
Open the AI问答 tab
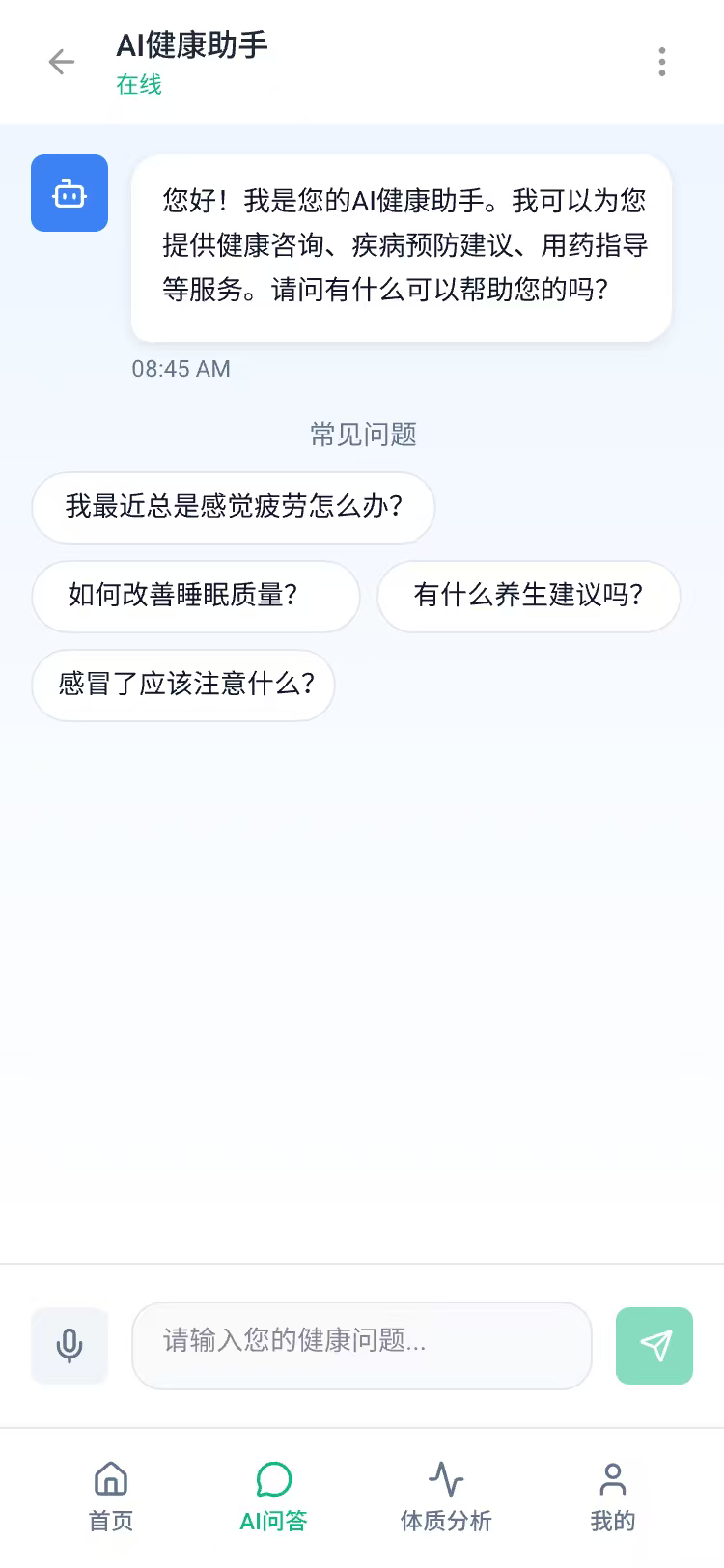273,1496
